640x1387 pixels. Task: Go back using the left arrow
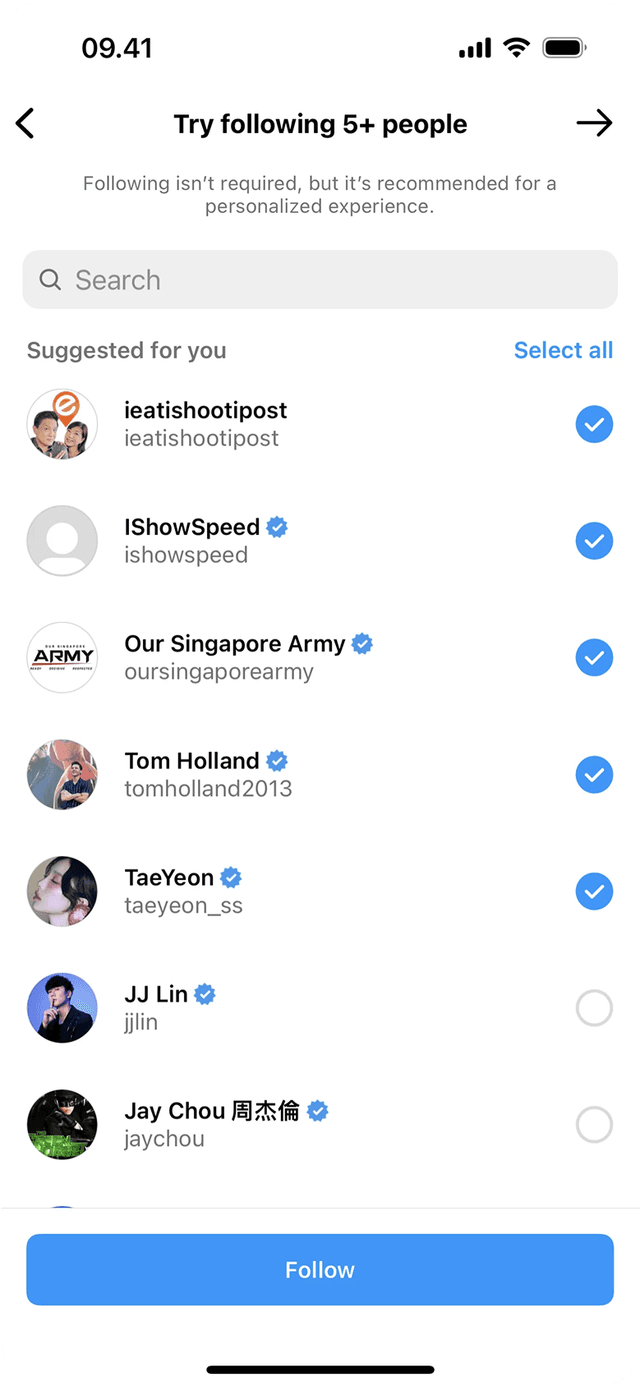tap(25, 124)
